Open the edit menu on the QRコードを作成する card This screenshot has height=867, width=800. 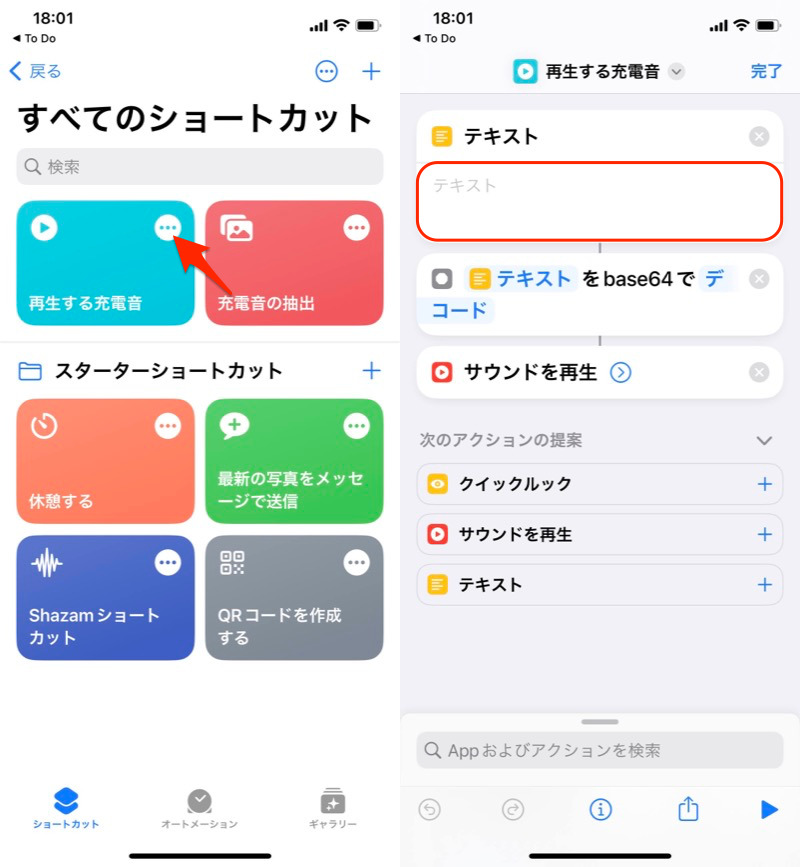click(356, 564)
